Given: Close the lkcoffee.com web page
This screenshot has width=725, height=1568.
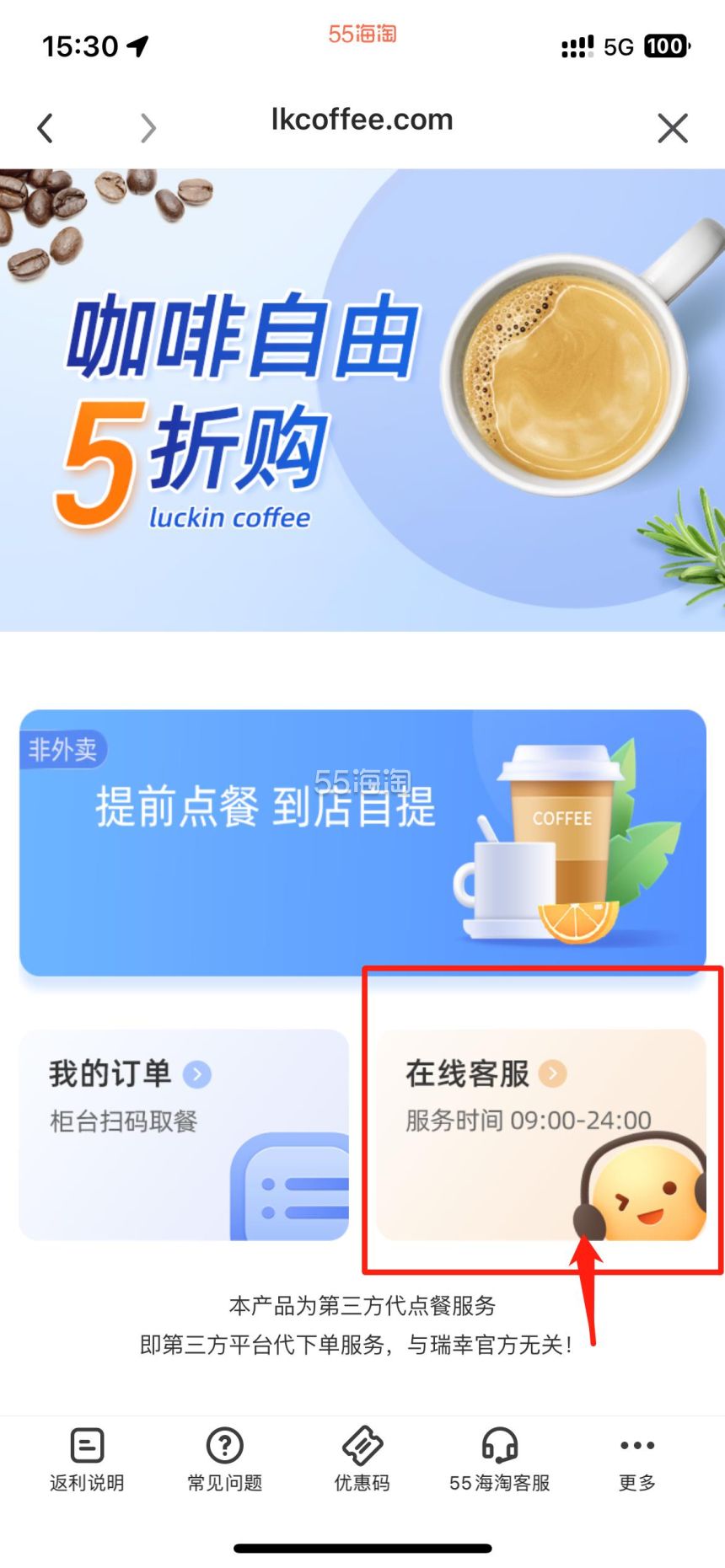Looking at the screenshot, I should [x=672, y=128].
